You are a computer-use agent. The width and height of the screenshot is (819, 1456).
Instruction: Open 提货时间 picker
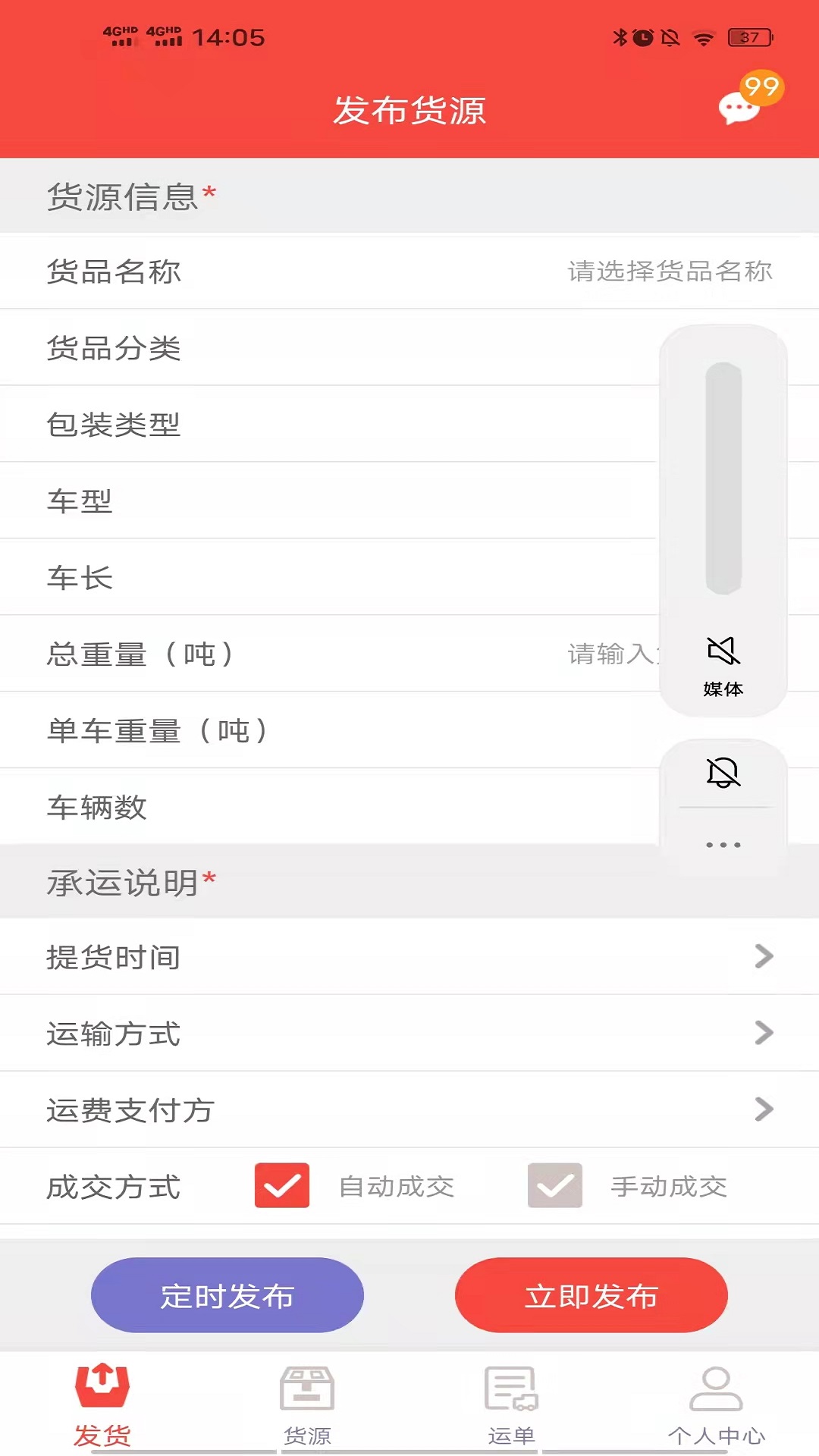point(409,957)
